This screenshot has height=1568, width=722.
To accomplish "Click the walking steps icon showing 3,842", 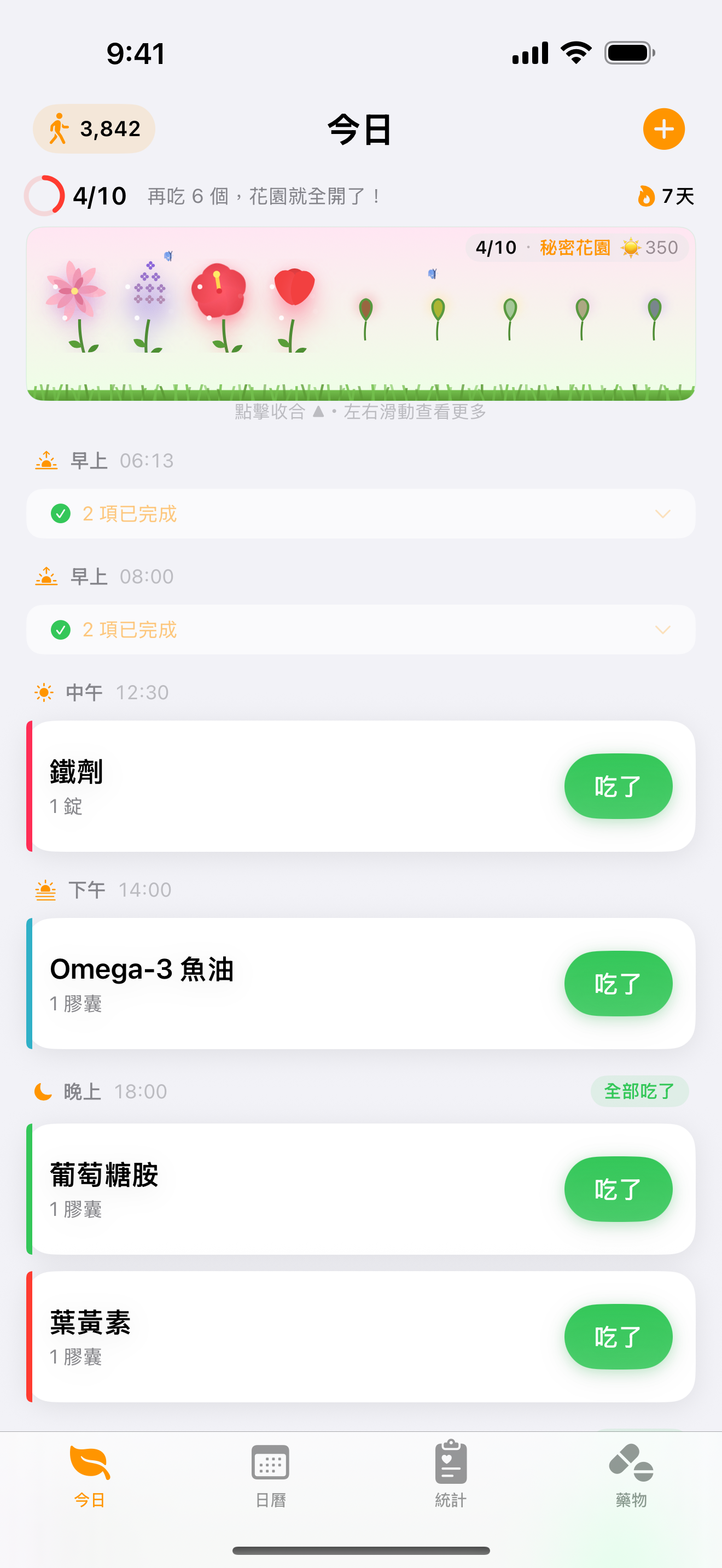I will tap(59, 128).
